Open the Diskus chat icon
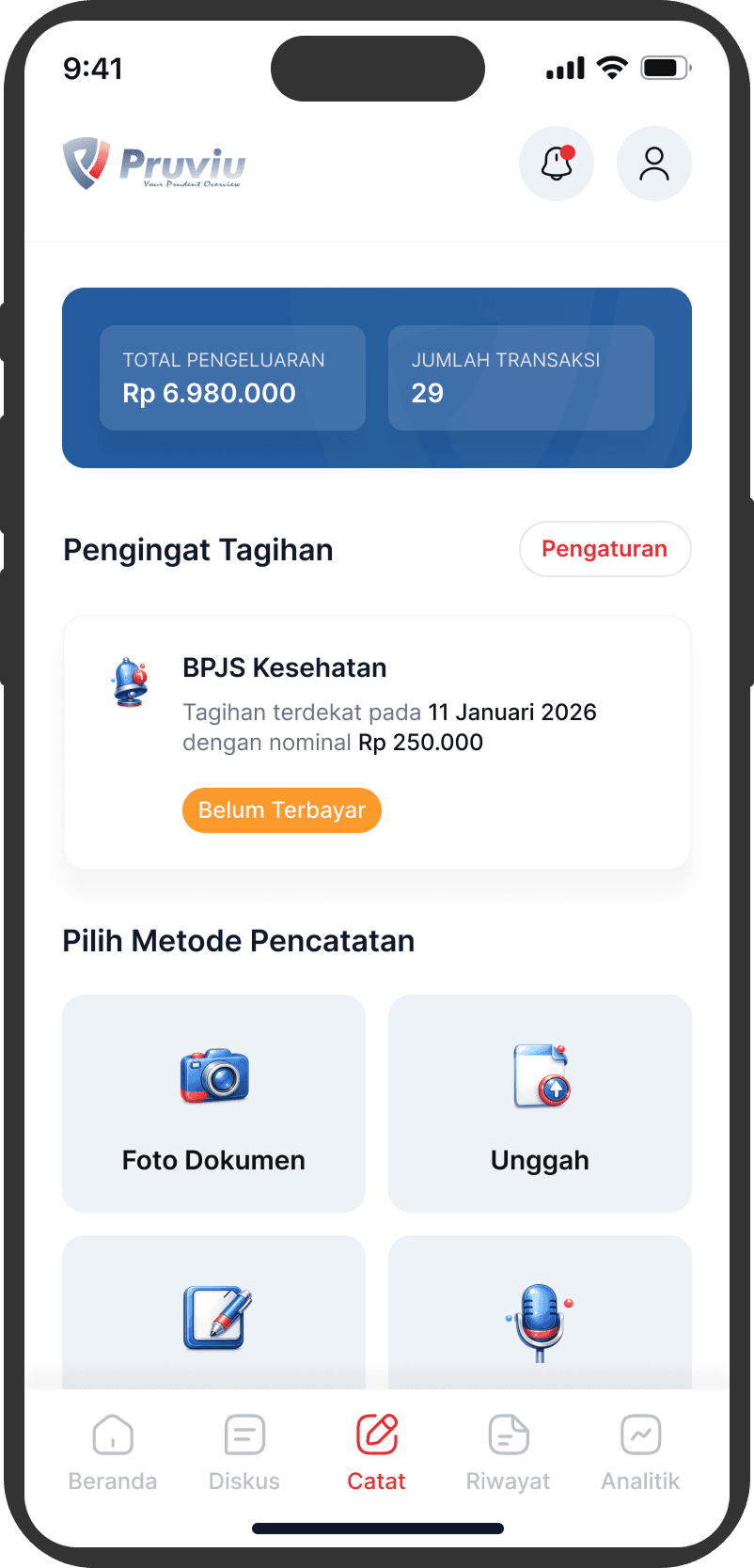This screenshot has height=1568, width=754. [243, 1434]
